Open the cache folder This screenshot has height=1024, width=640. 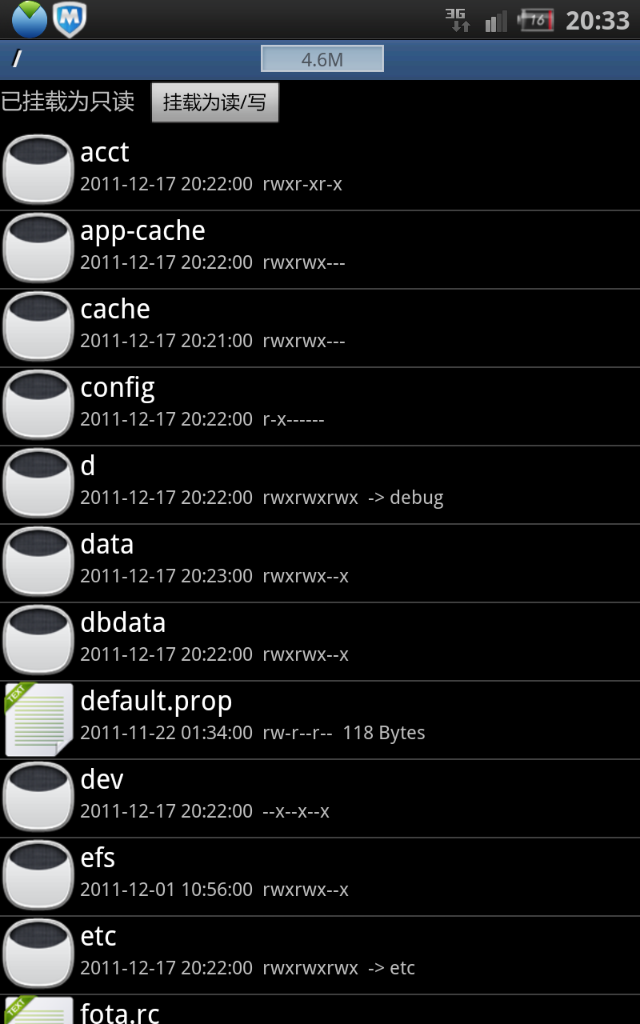(320, 324)
